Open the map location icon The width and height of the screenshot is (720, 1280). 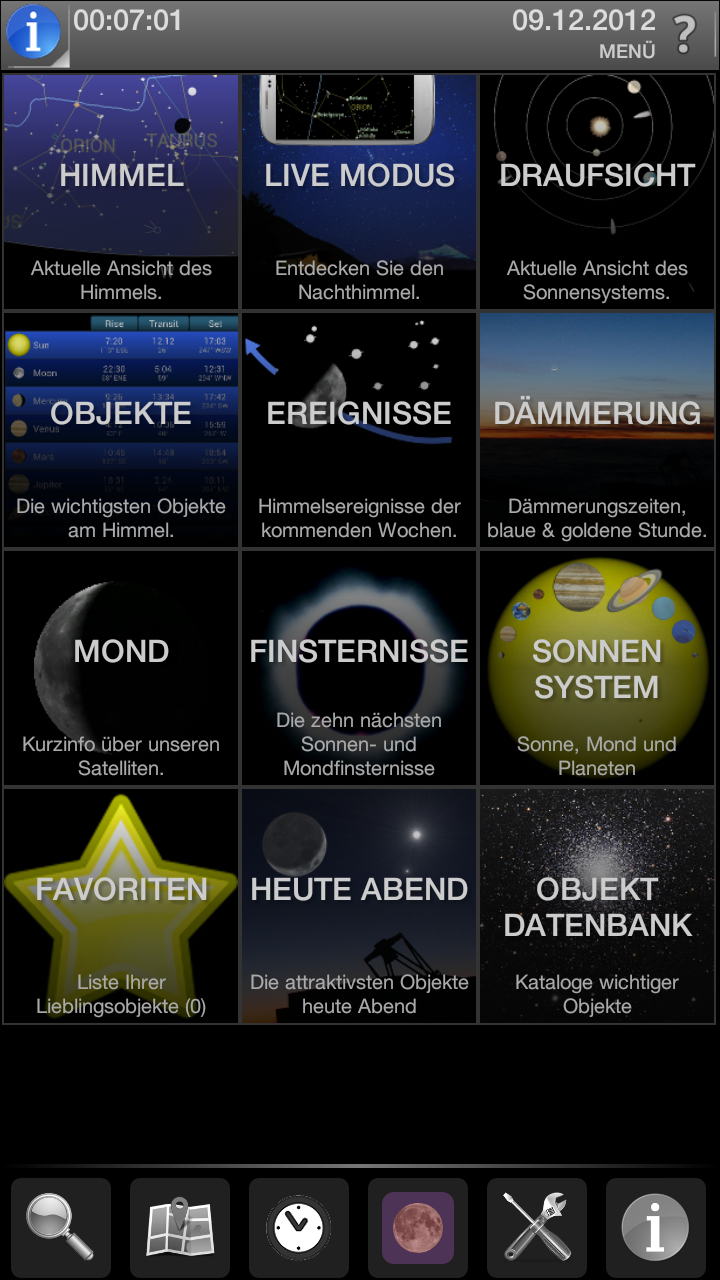[180, 1227]
